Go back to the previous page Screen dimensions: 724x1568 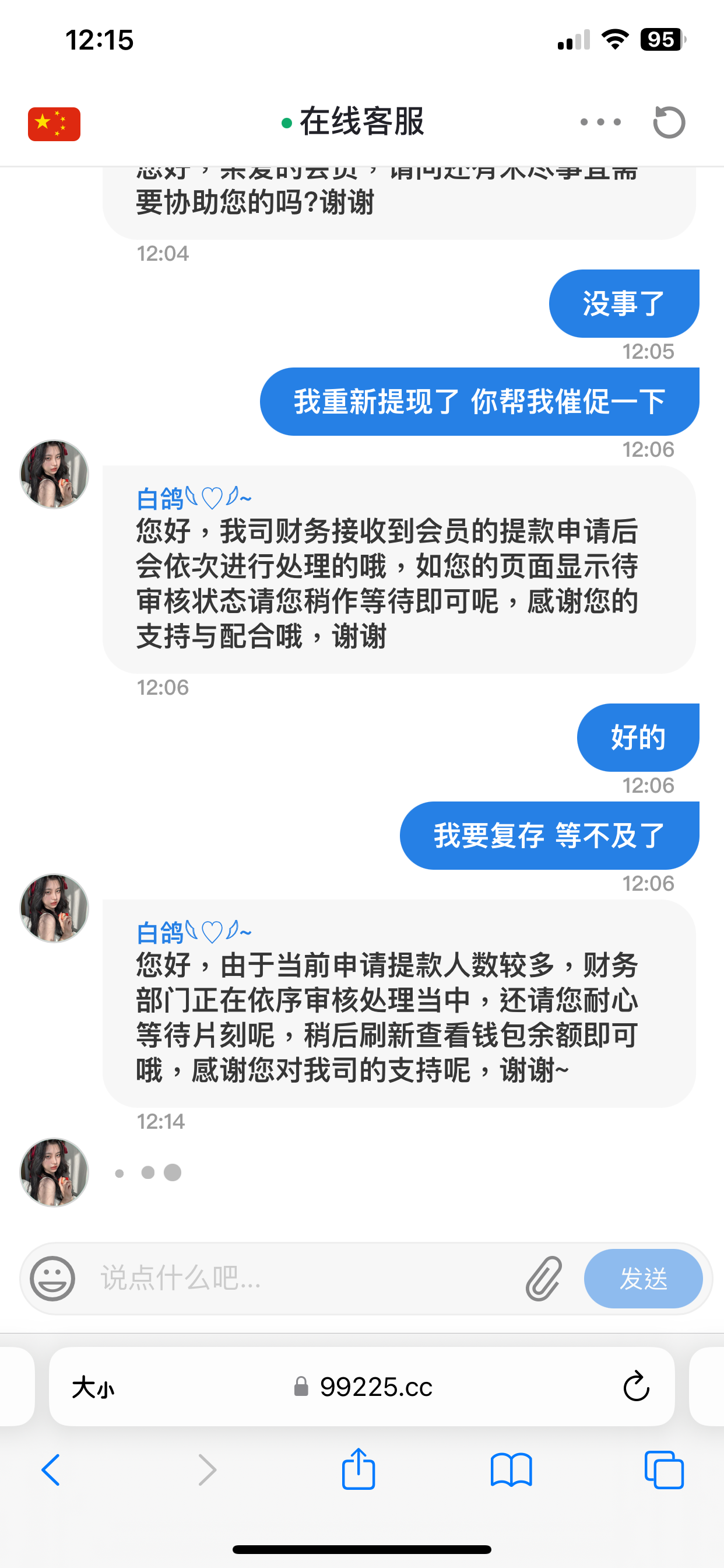[51, 1470]
